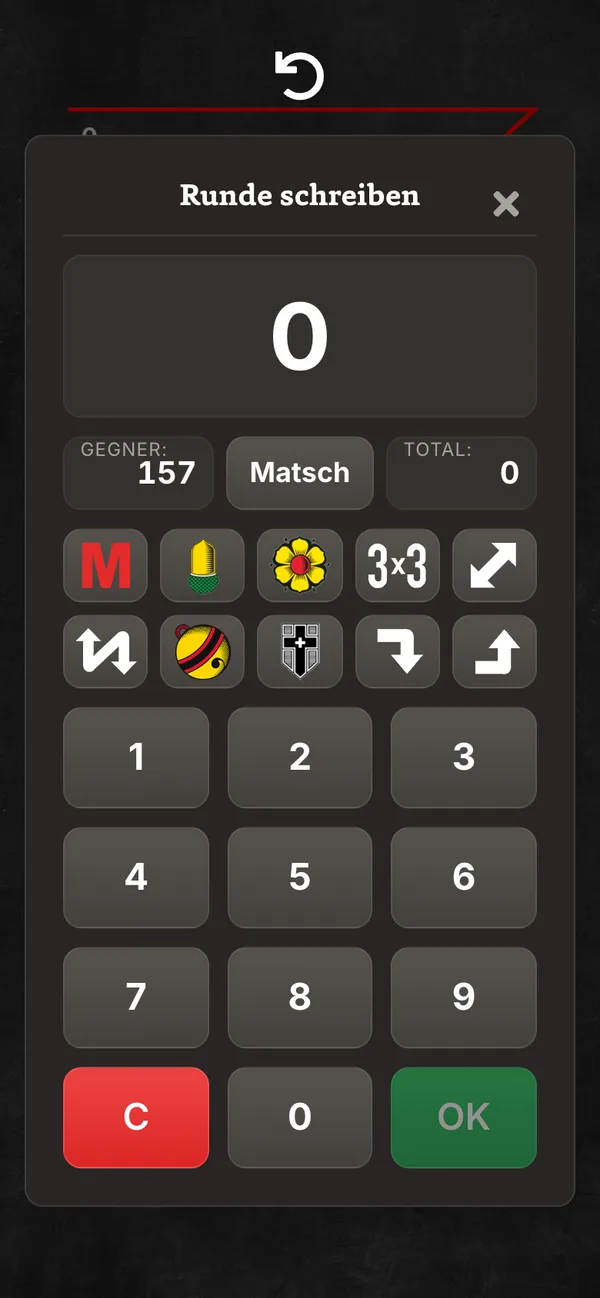This screenshot has height=1298, width=600.
Task: Select the Schilten (shield) trump icon
Action: (x=300, y=652)
